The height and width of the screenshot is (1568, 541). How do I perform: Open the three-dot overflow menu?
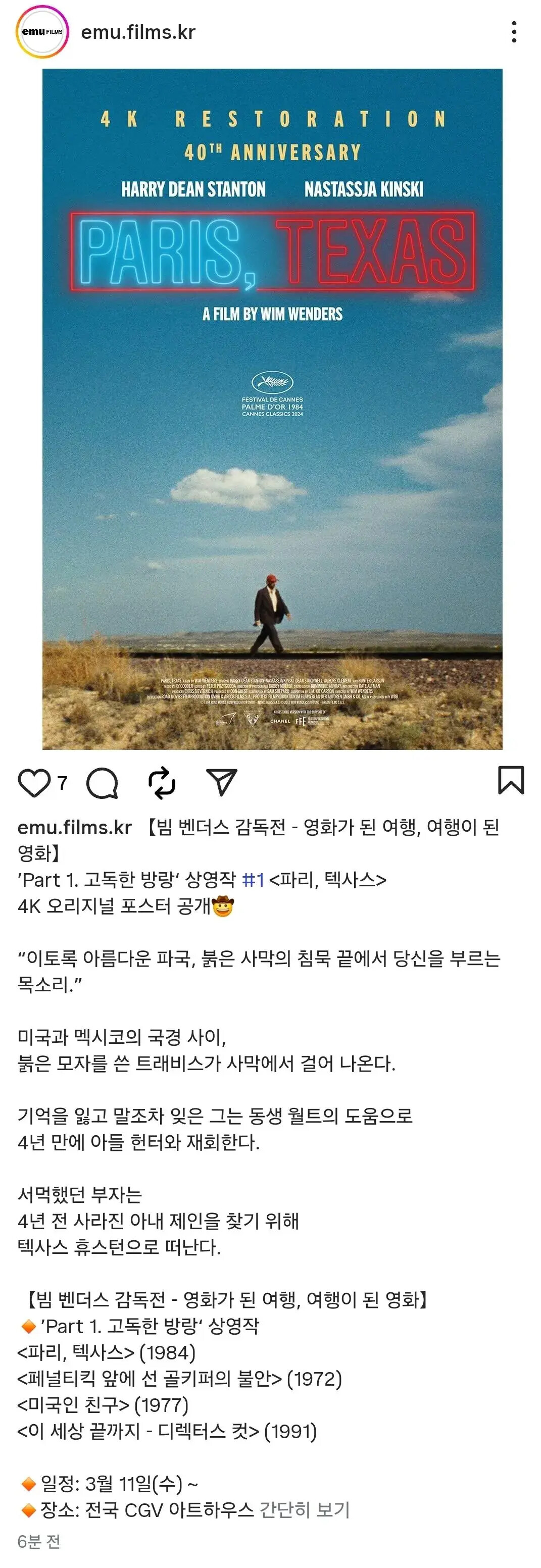(x=514, y=32)
